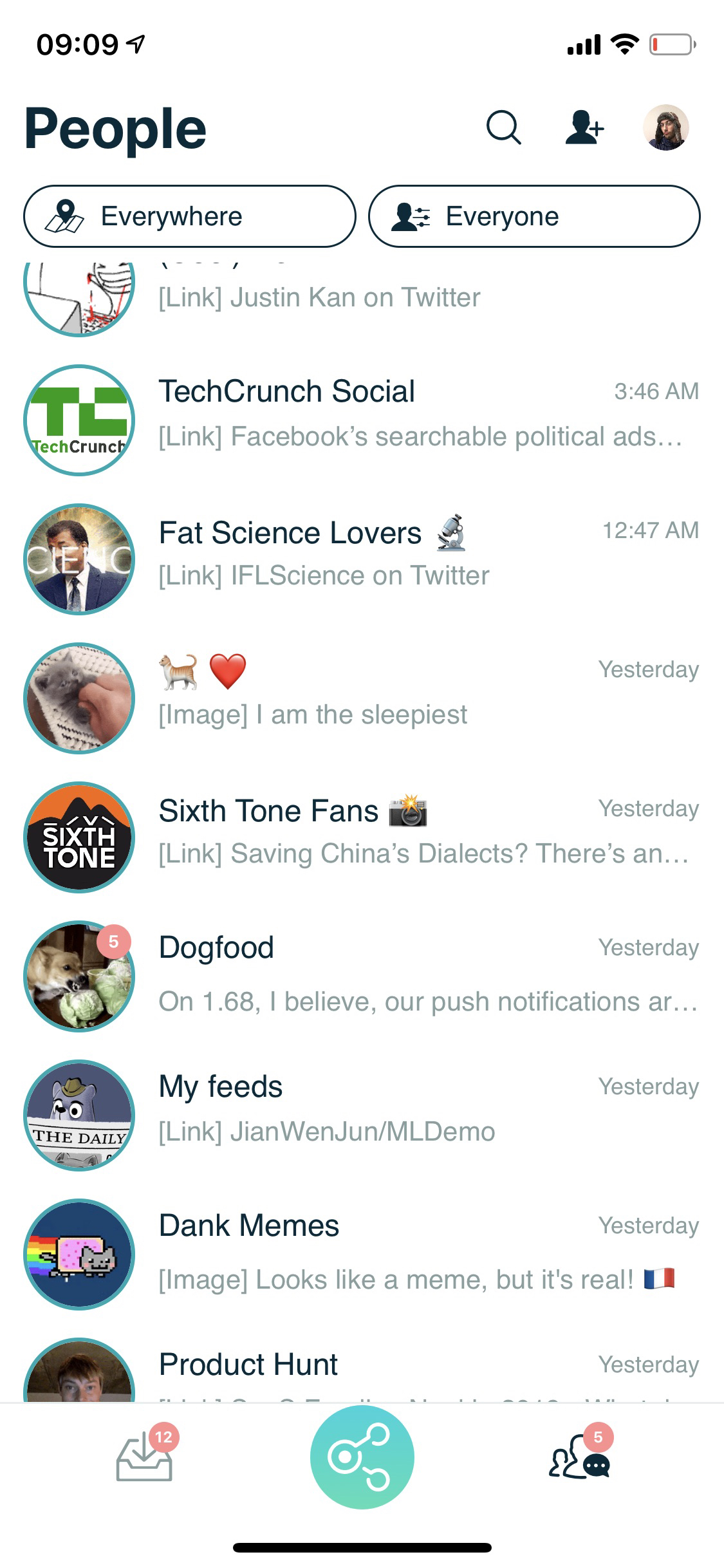Open the Everywhere location filter
The image size is (724, 1568).
pyautogui.click(x=189, y=216)
